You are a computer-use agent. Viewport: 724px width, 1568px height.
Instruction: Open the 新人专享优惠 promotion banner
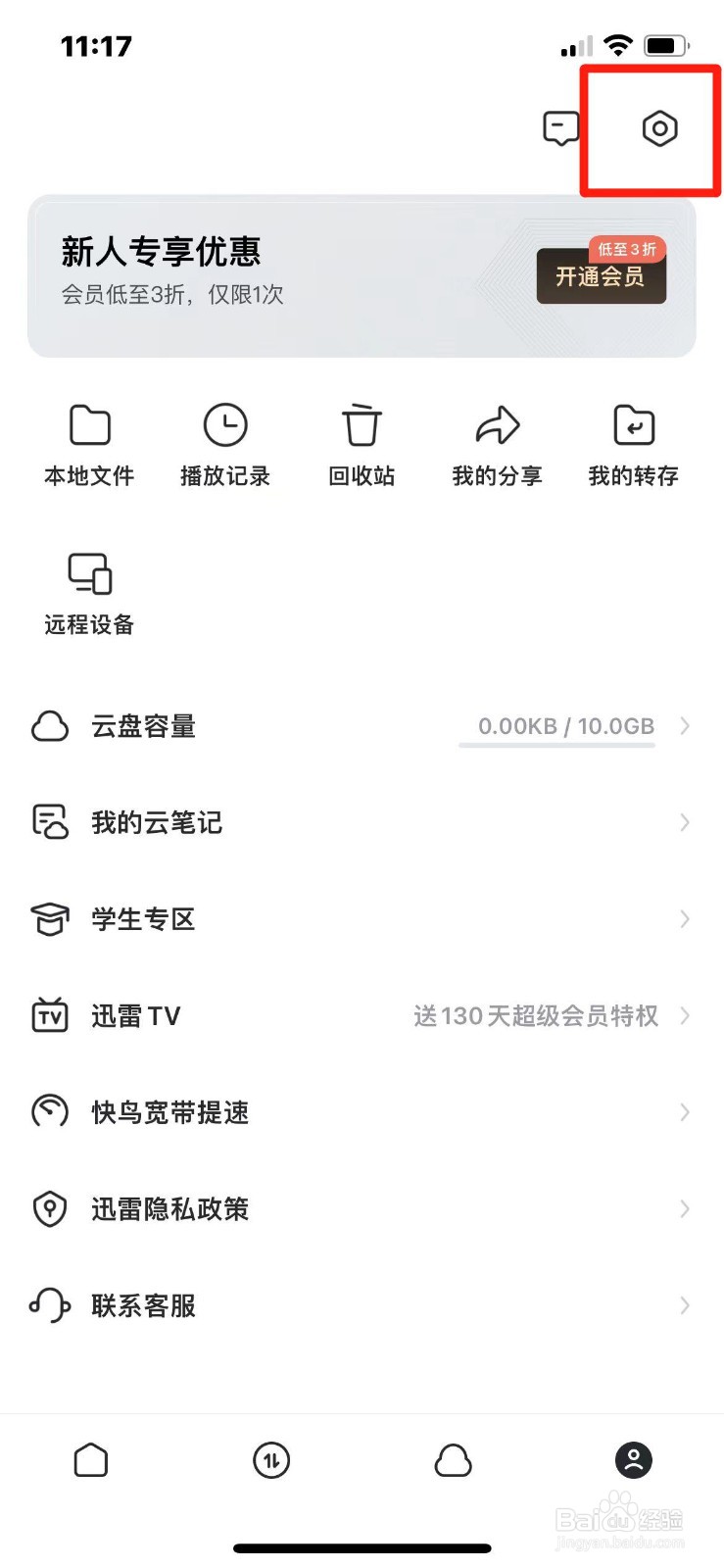point(294,274)
